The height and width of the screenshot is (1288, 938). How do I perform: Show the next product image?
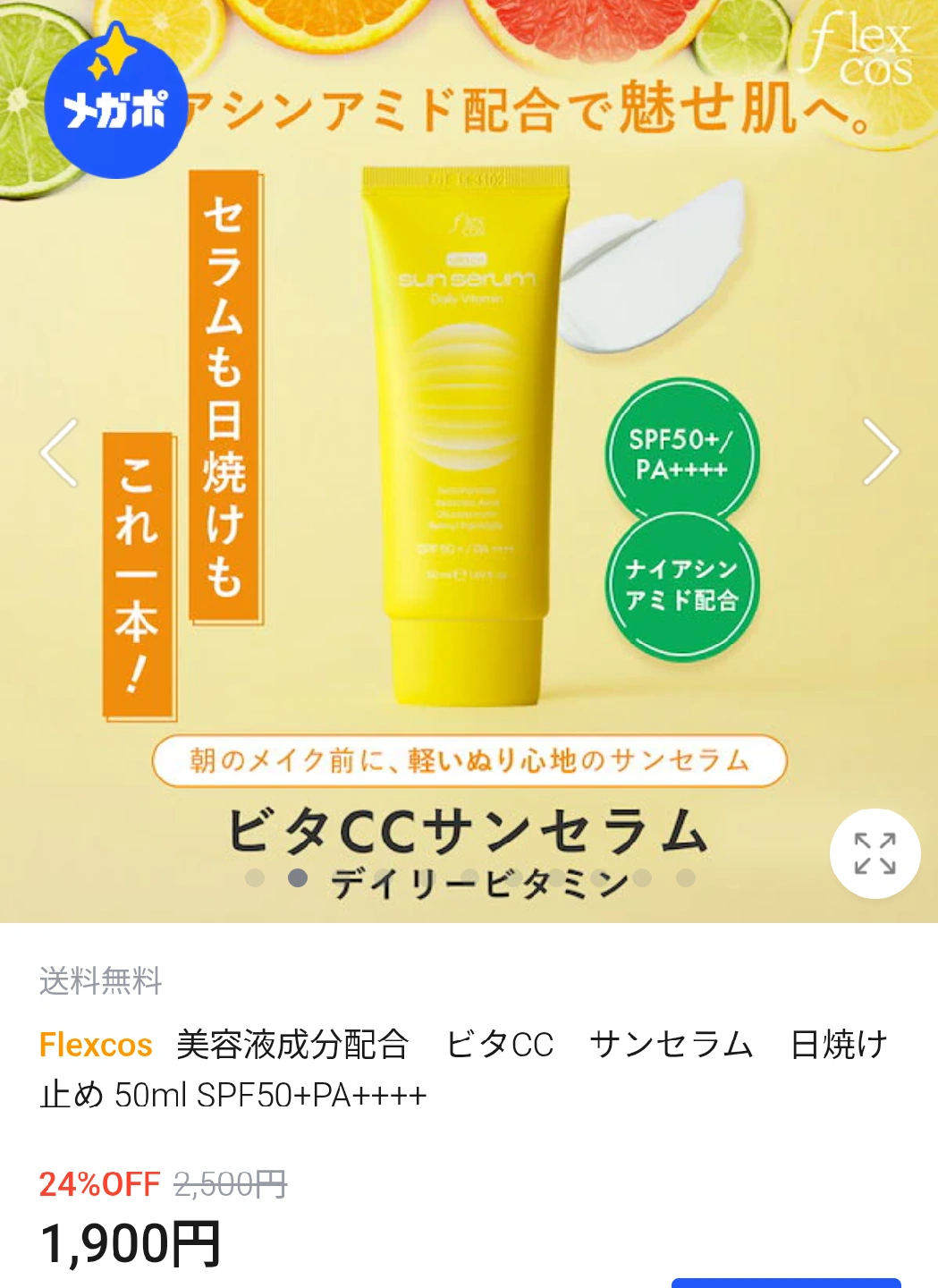880,453
